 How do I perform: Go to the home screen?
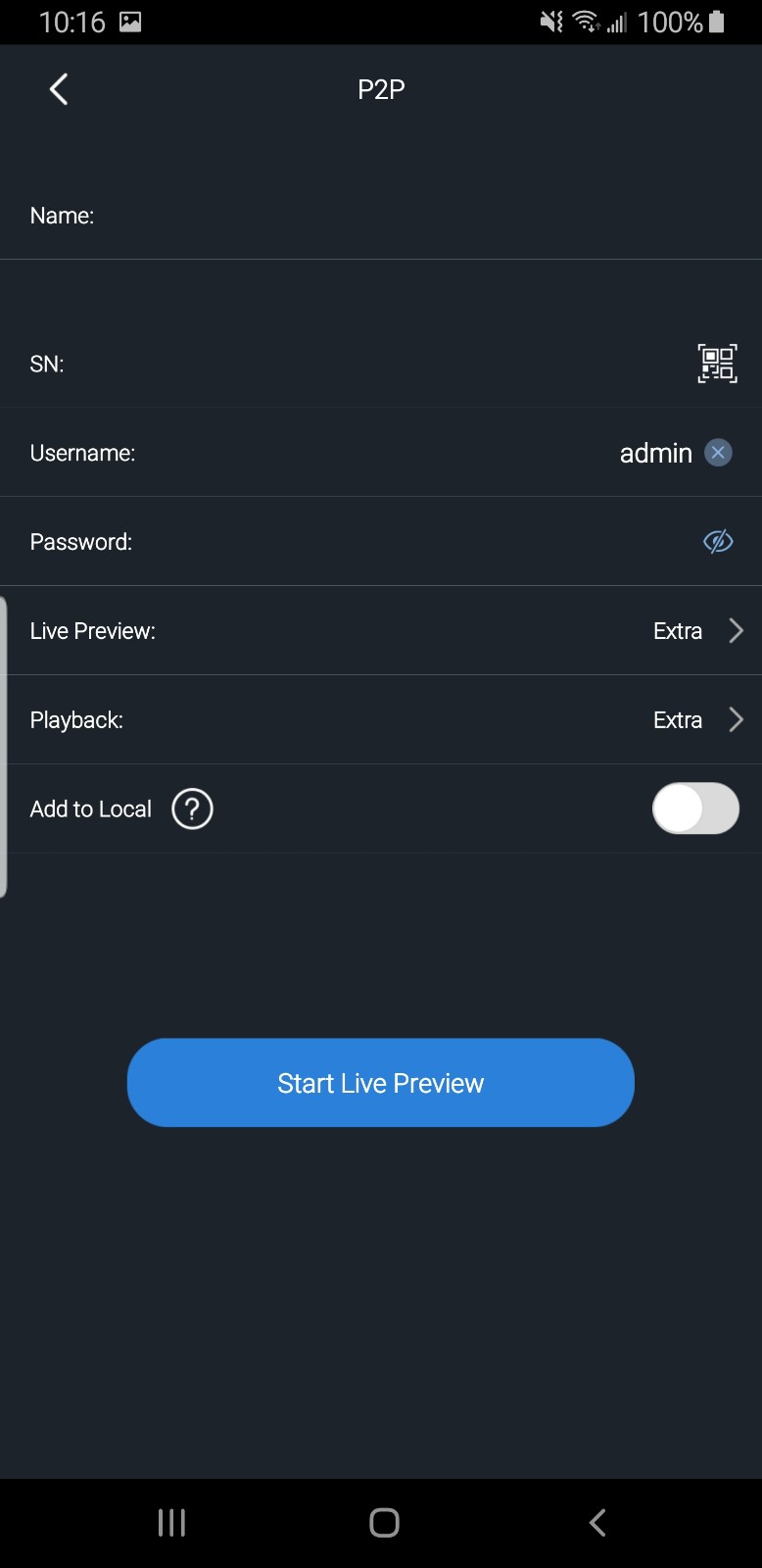point(384,1522)
